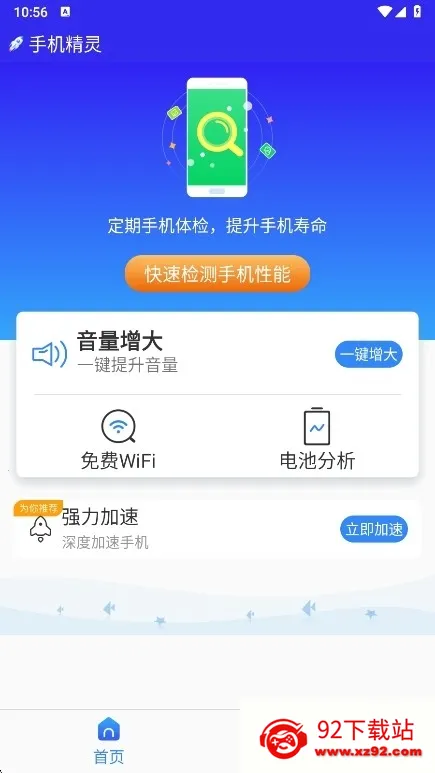Open 电池分析 battery analysis
This screenshot has width=435, height=773.
317,439
